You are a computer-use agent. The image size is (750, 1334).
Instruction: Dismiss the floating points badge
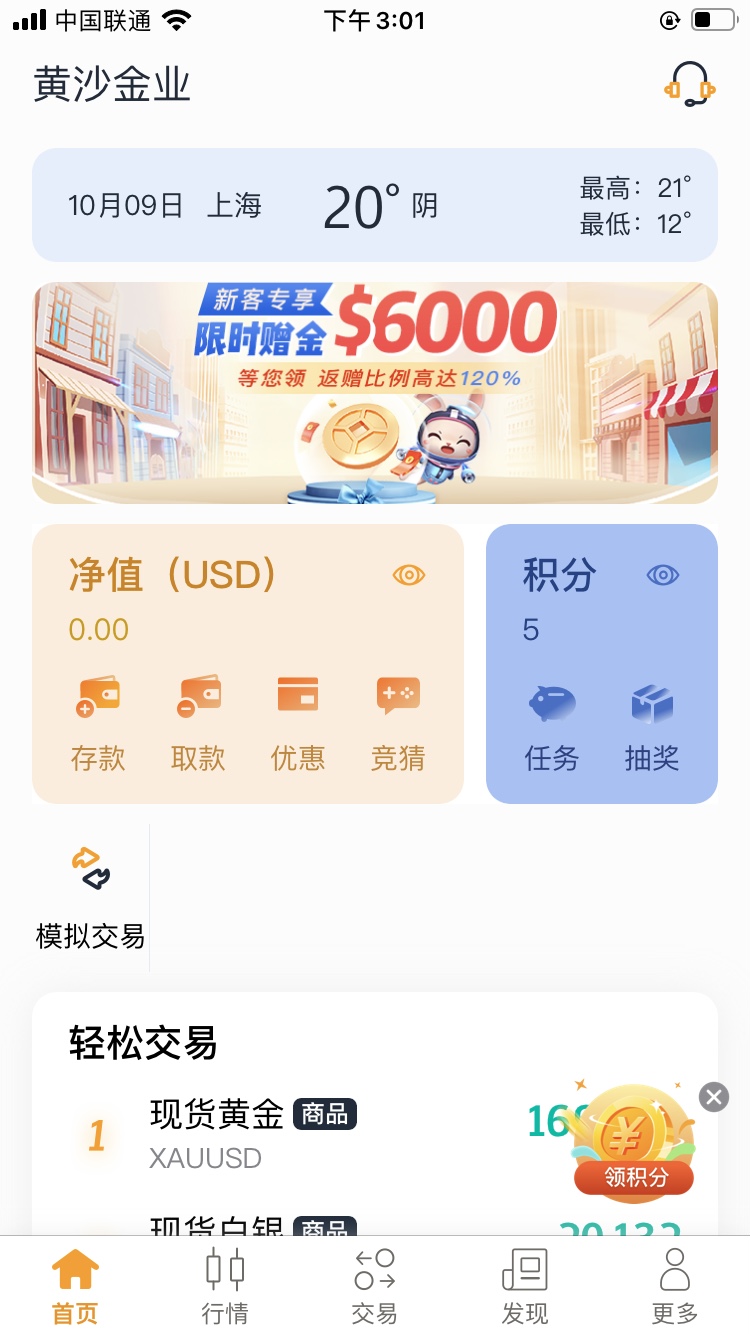pyautogui.click(x=712, y=1097)
